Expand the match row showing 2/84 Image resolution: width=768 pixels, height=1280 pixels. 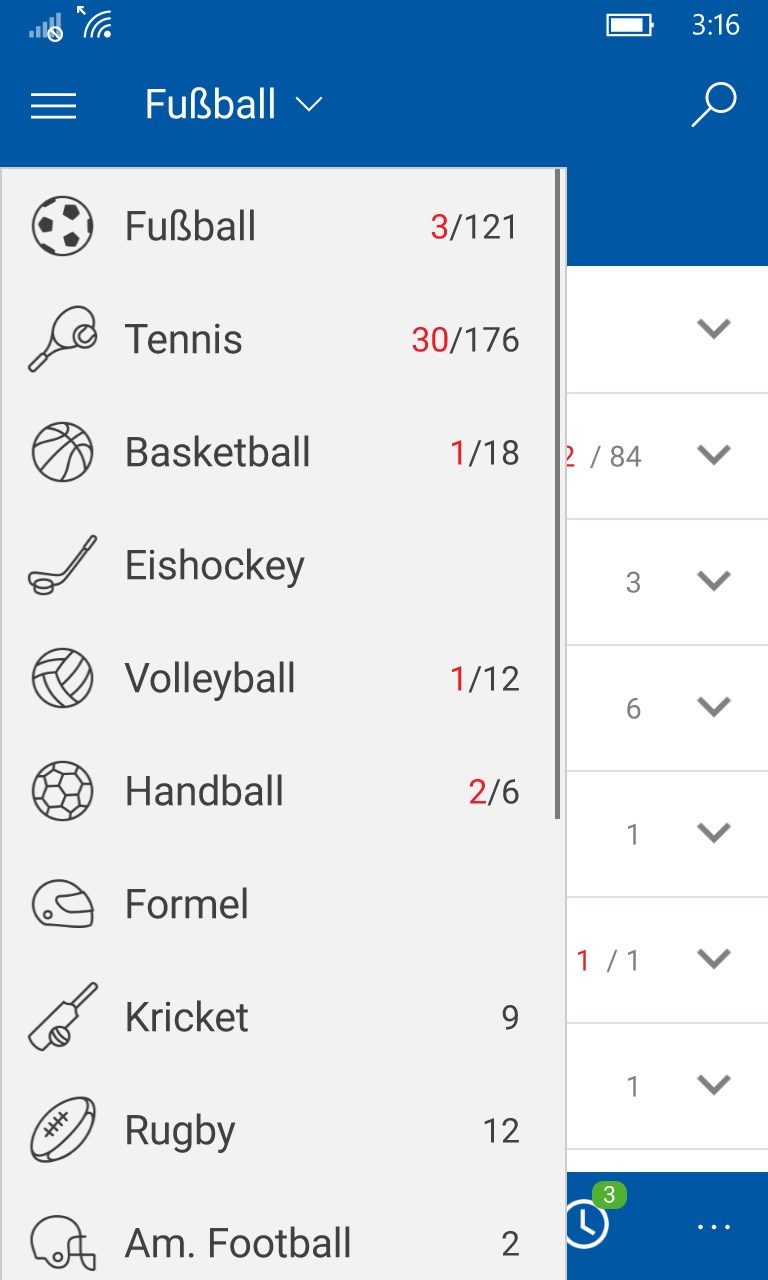tap(713, 455)
